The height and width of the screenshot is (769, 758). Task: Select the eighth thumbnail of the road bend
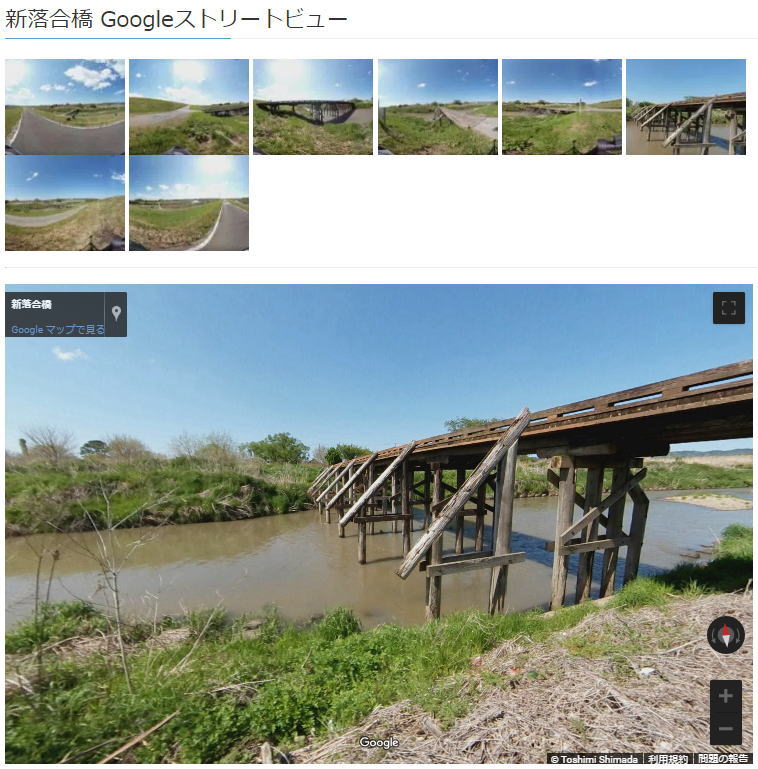(x=189, y=202)
